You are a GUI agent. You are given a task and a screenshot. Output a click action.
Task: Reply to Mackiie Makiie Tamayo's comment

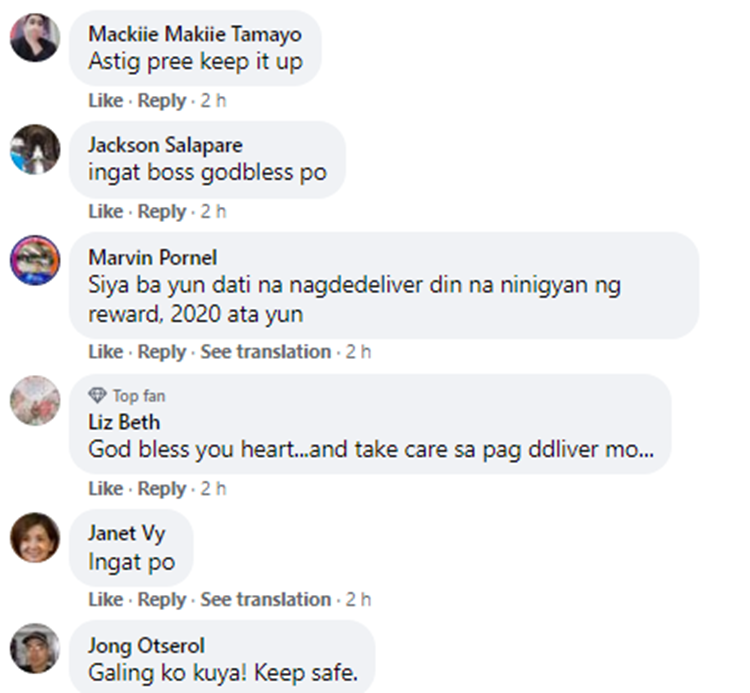(x=161, y=101)
